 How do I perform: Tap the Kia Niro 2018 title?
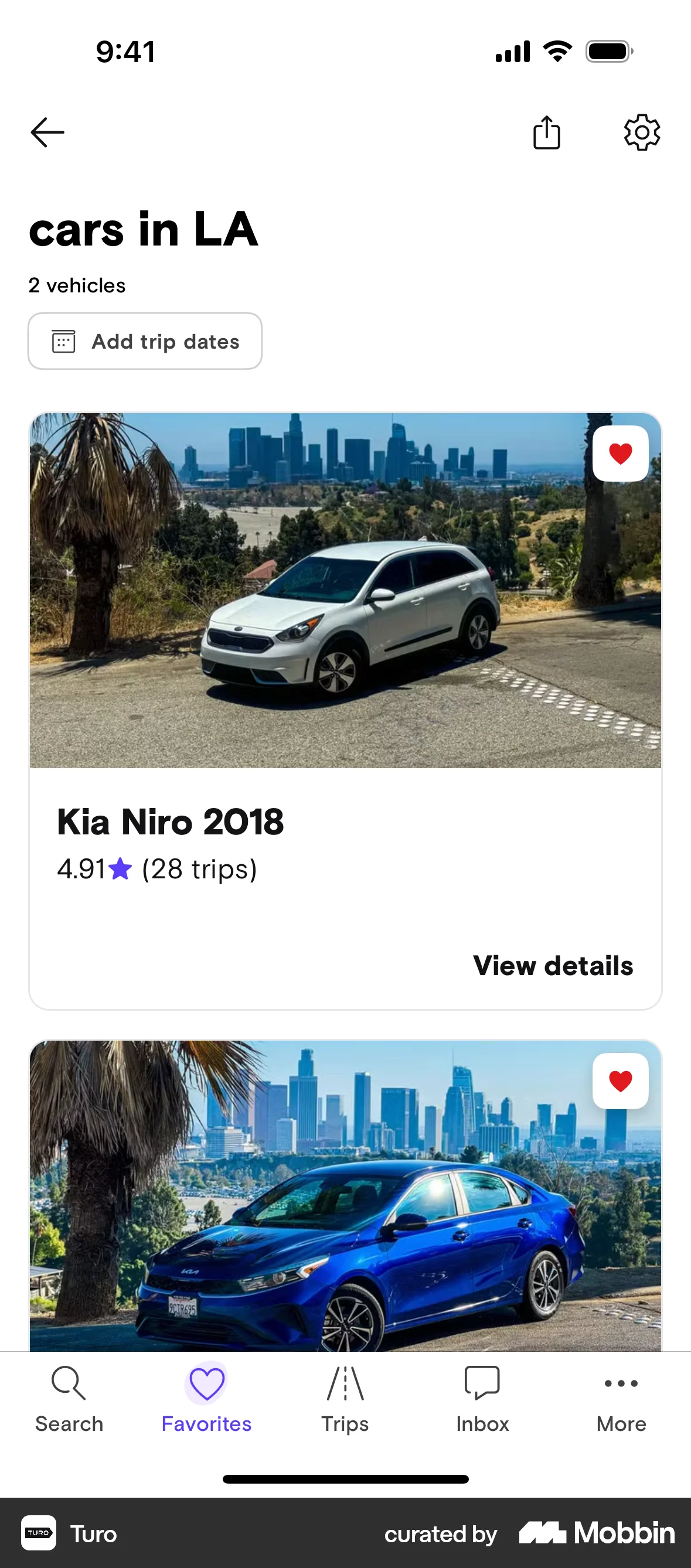(170, 821)
